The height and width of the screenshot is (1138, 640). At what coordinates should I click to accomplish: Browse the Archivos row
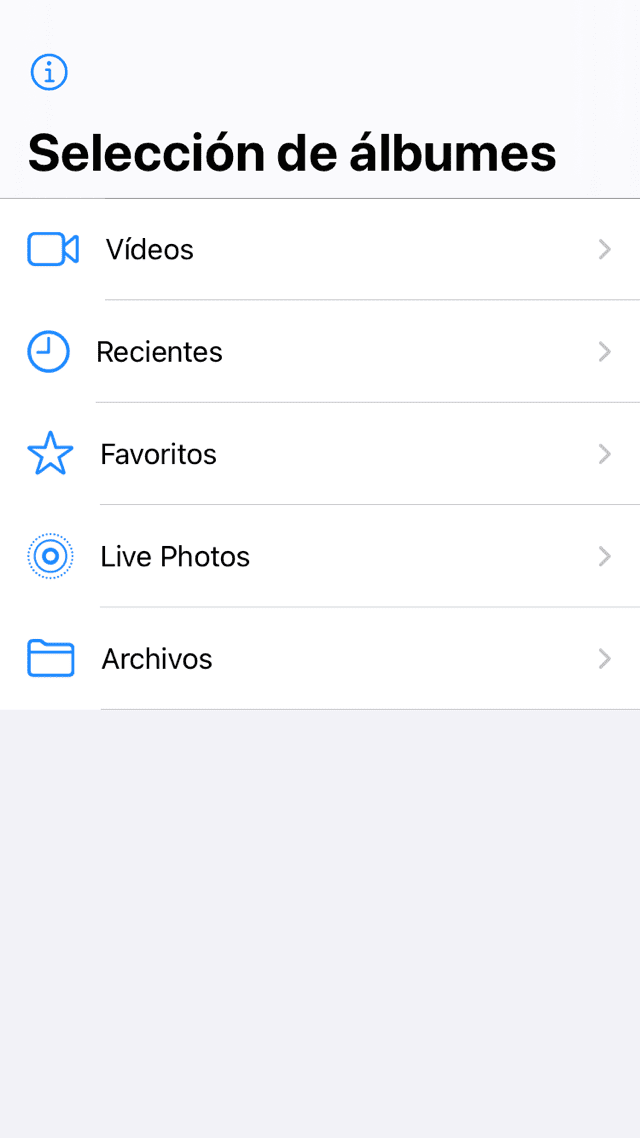[x=320, y=659]
